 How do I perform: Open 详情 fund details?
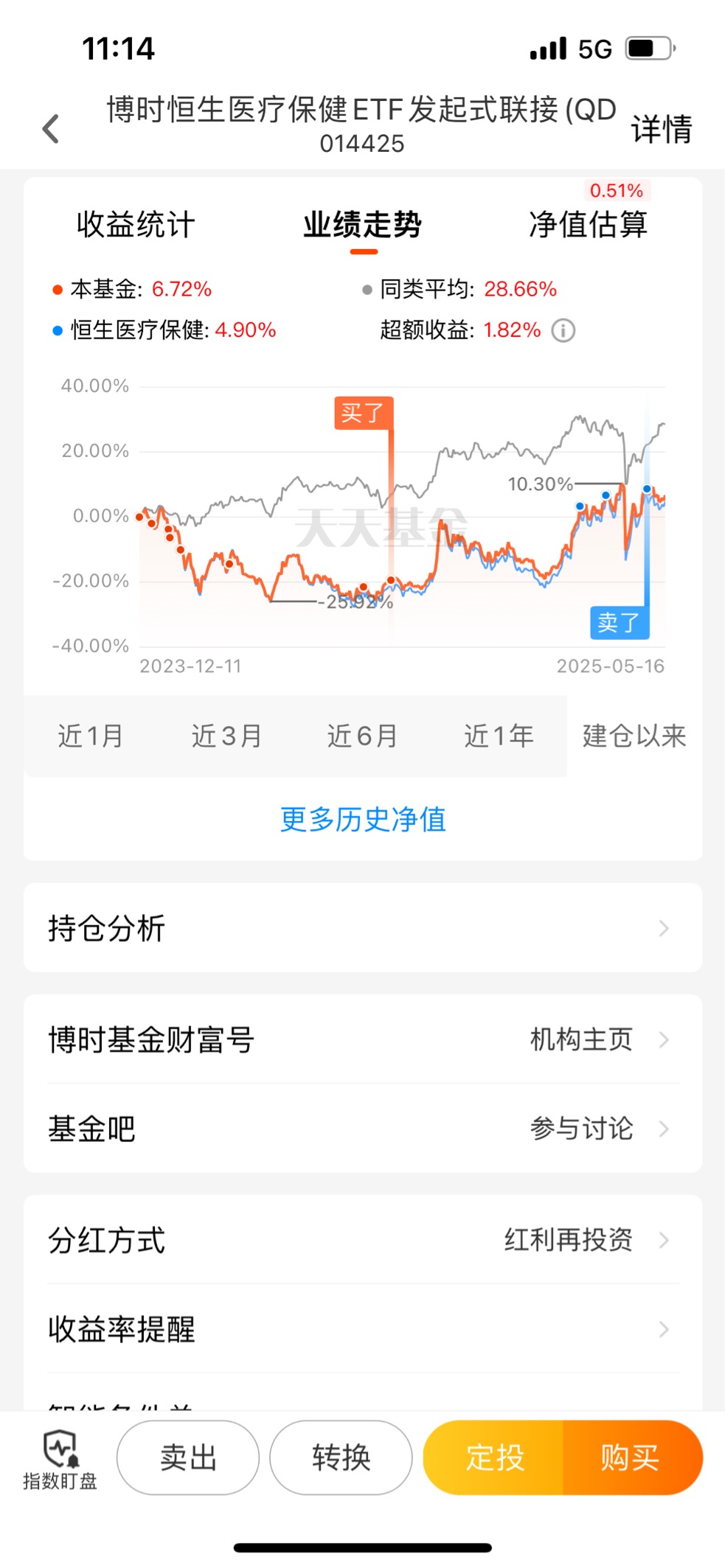point(661,129)
